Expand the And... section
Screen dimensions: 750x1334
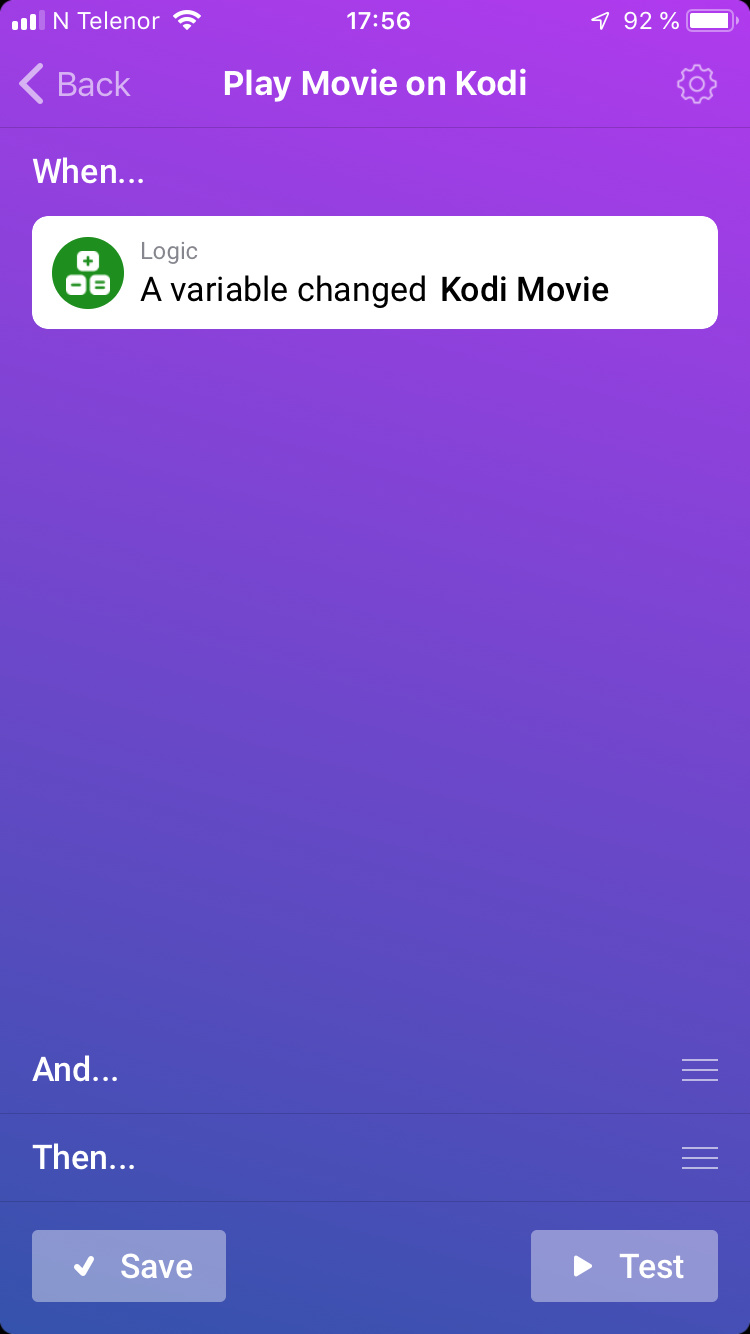click(699, 1070)
